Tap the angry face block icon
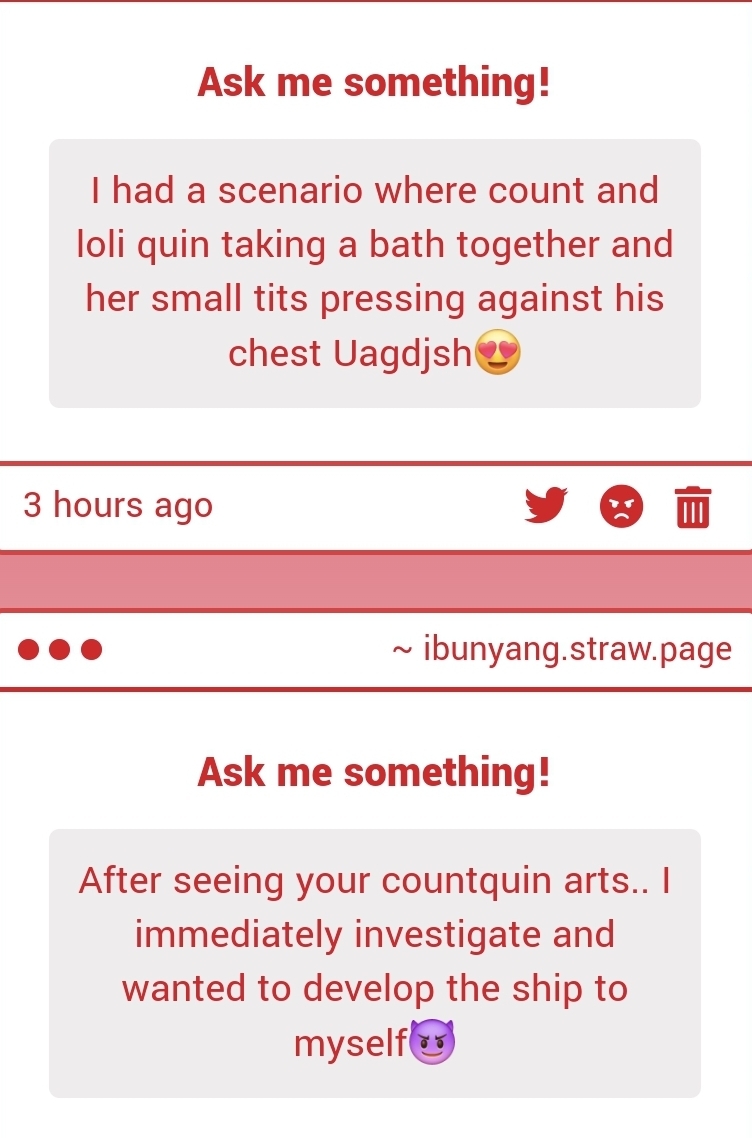This screenshot has height=1138, width=752. tap(620, 506)
